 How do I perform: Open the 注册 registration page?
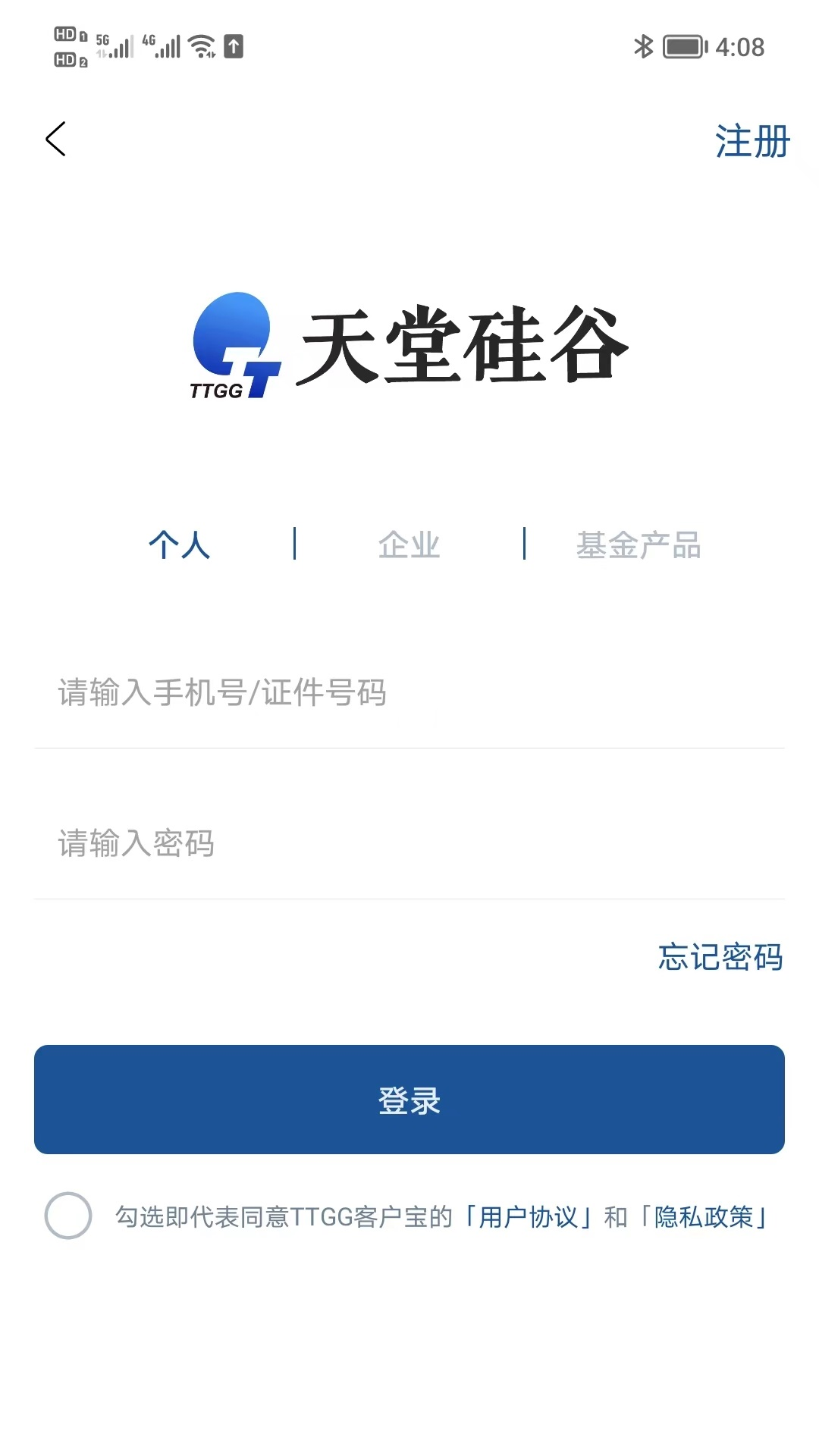(x=751, y=141)
